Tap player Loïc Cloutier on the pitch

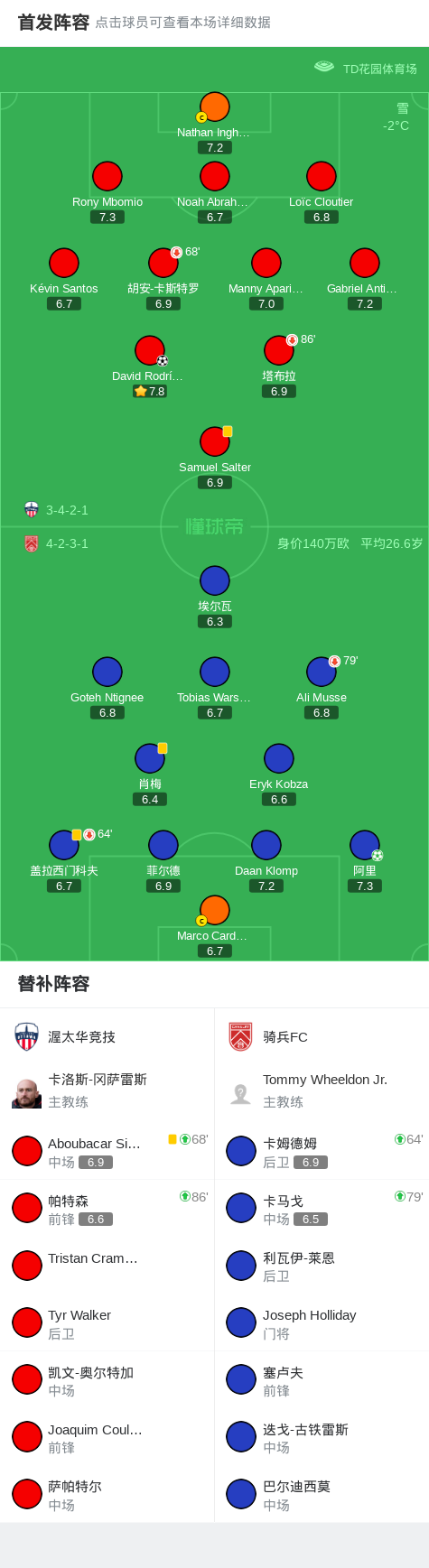322,192
